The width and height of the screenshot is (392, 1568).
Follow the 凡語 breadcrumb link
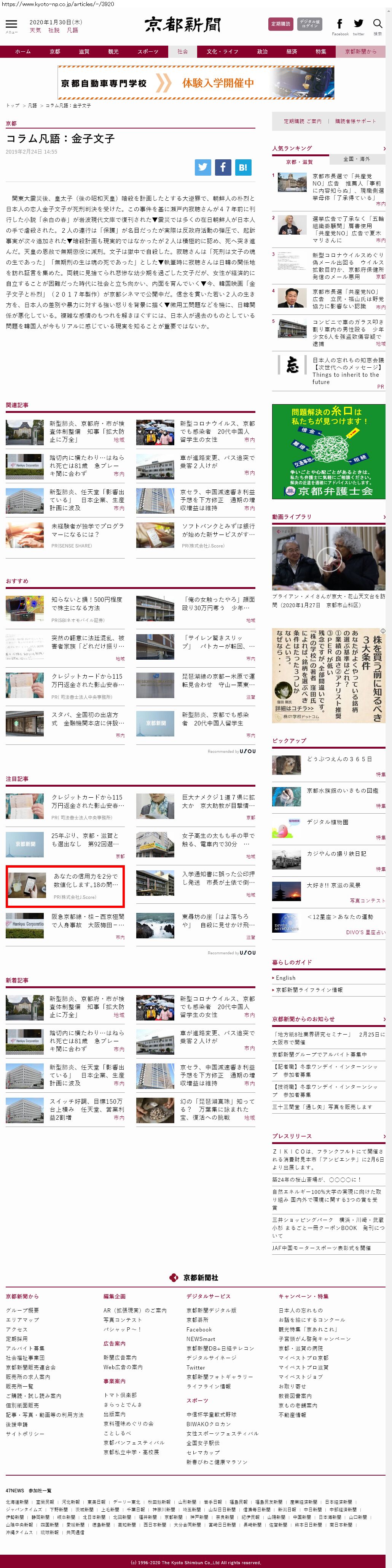[x=32, y=106]
